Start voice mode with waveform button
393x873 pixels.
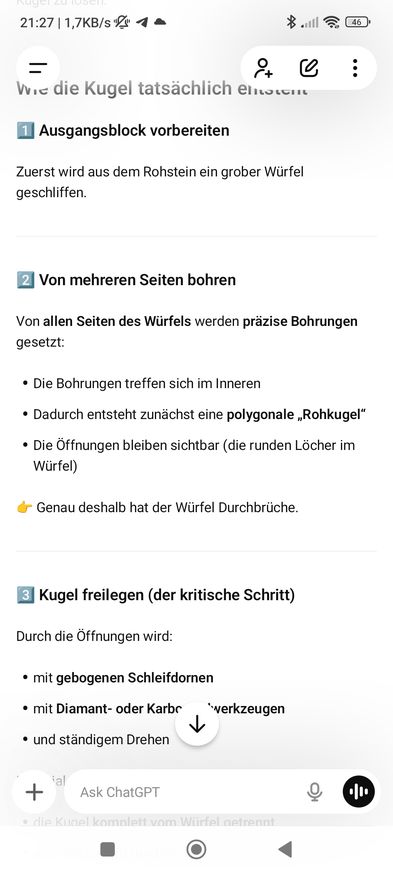pos(358,792)
